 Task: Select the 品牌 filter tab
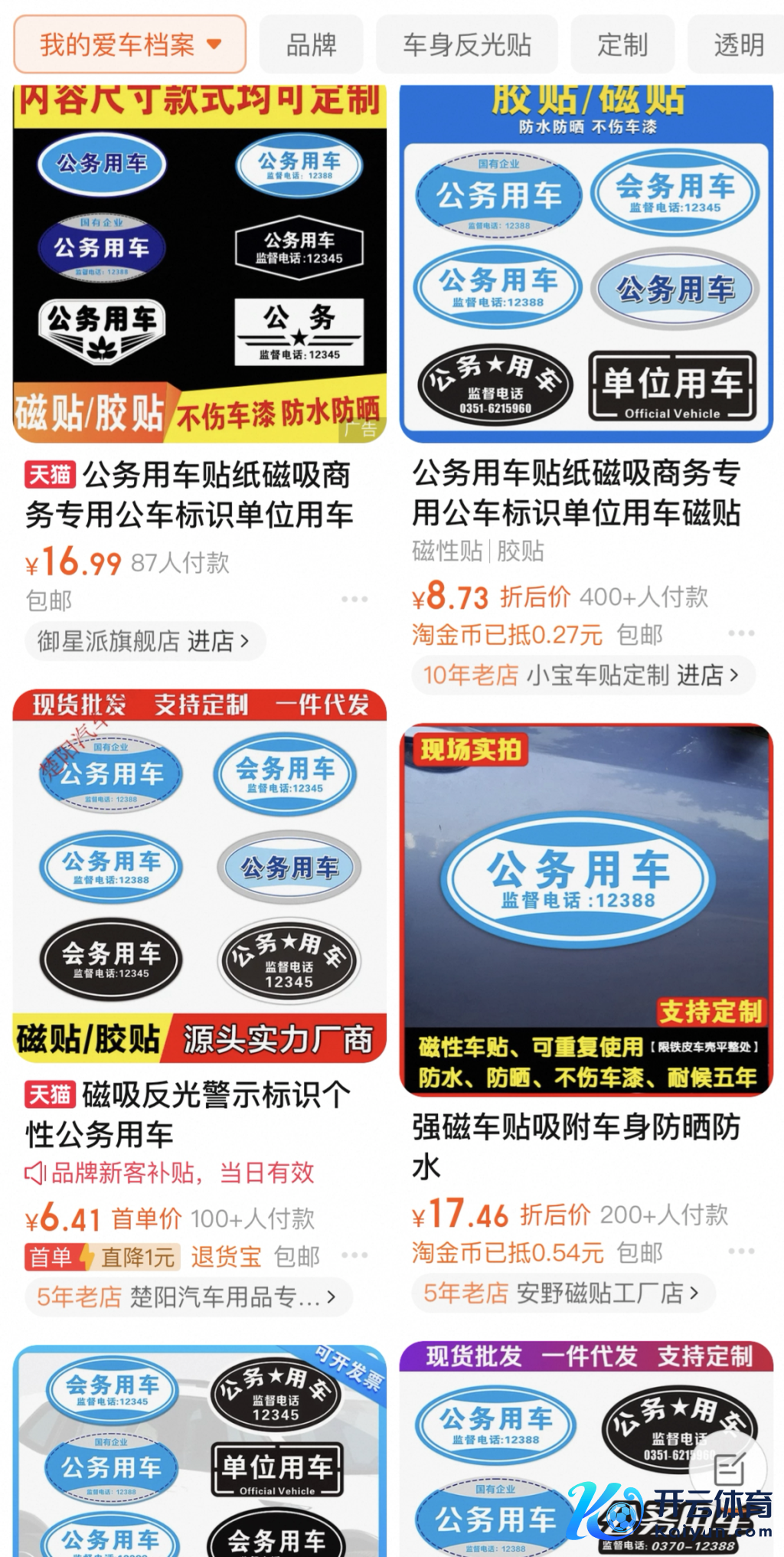click(312, 45)
